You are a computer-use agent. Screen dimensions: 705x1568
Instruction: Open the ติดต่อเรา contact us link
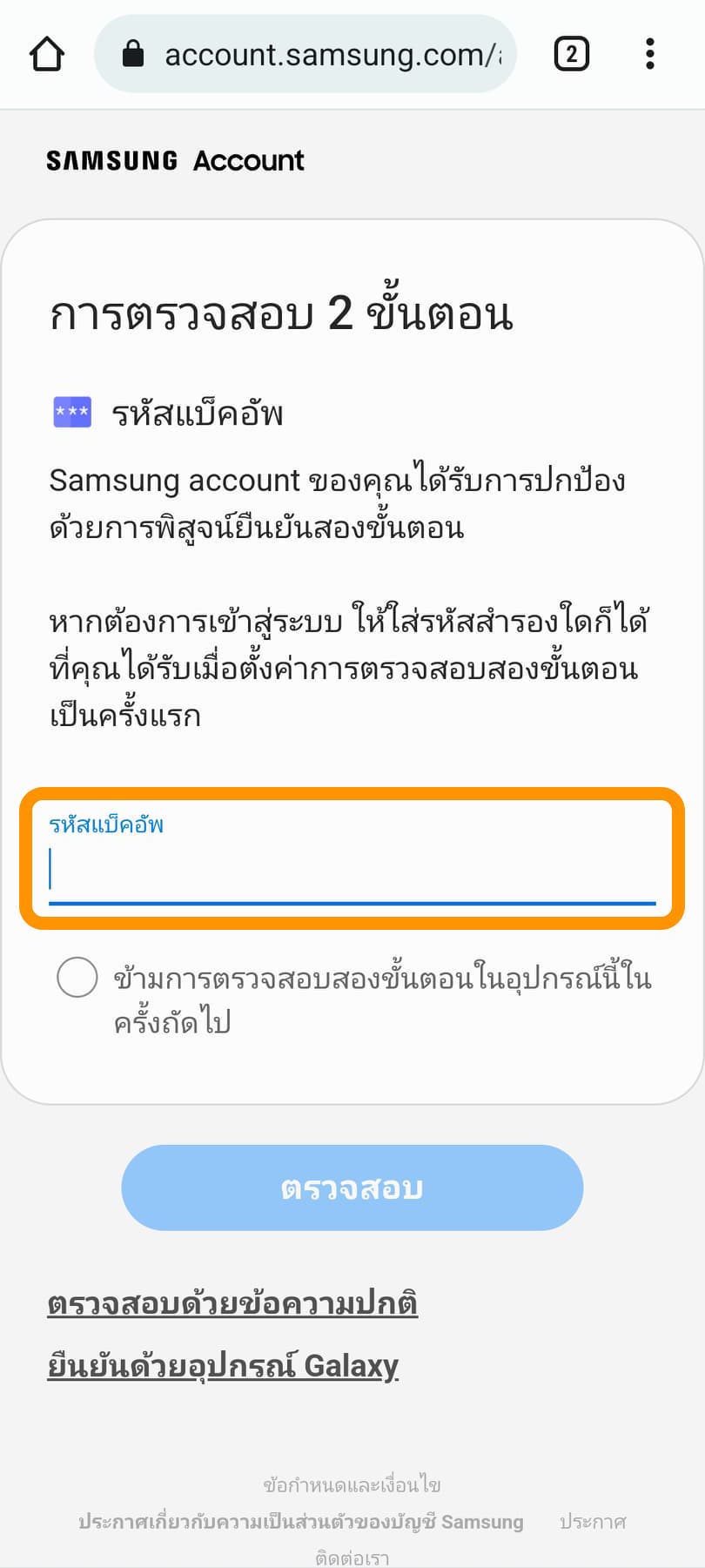click(x=352, y=1557)
